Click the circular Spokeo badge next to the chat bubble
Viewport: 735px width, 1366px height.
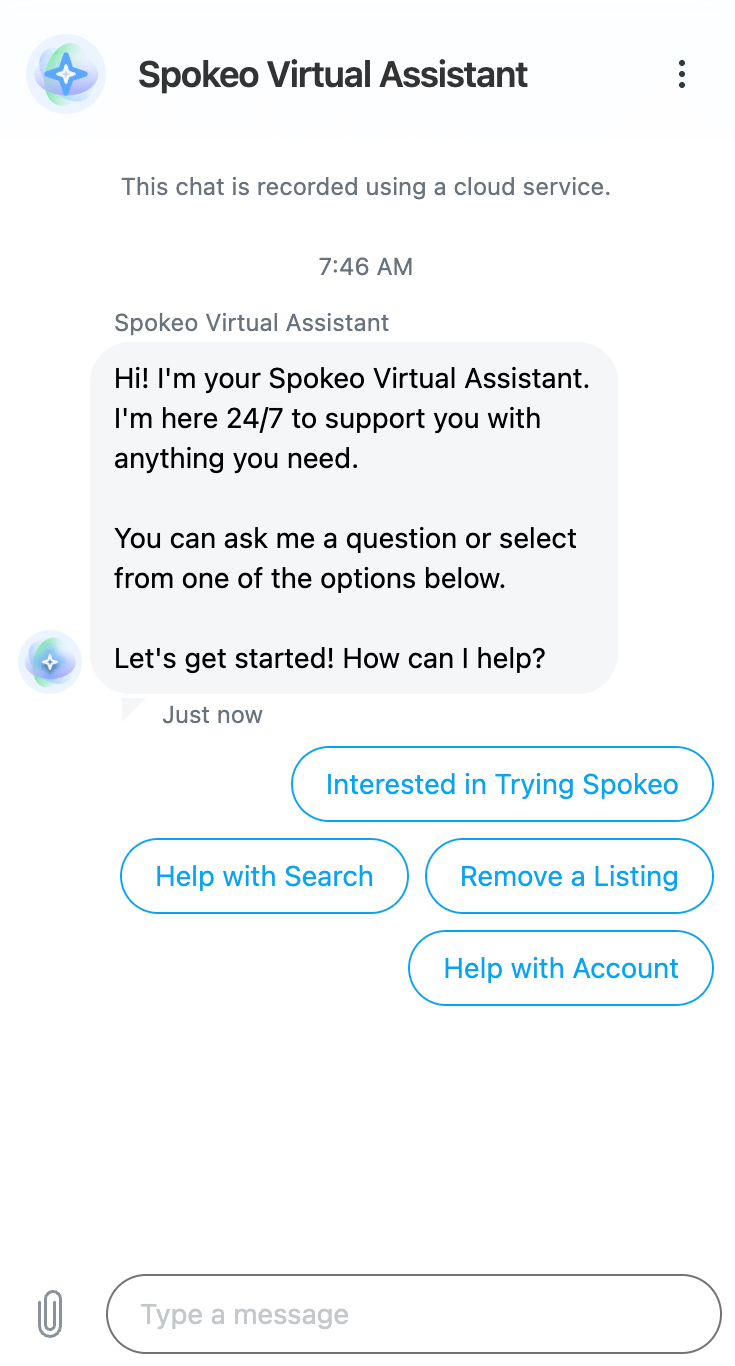coord(50,662)
